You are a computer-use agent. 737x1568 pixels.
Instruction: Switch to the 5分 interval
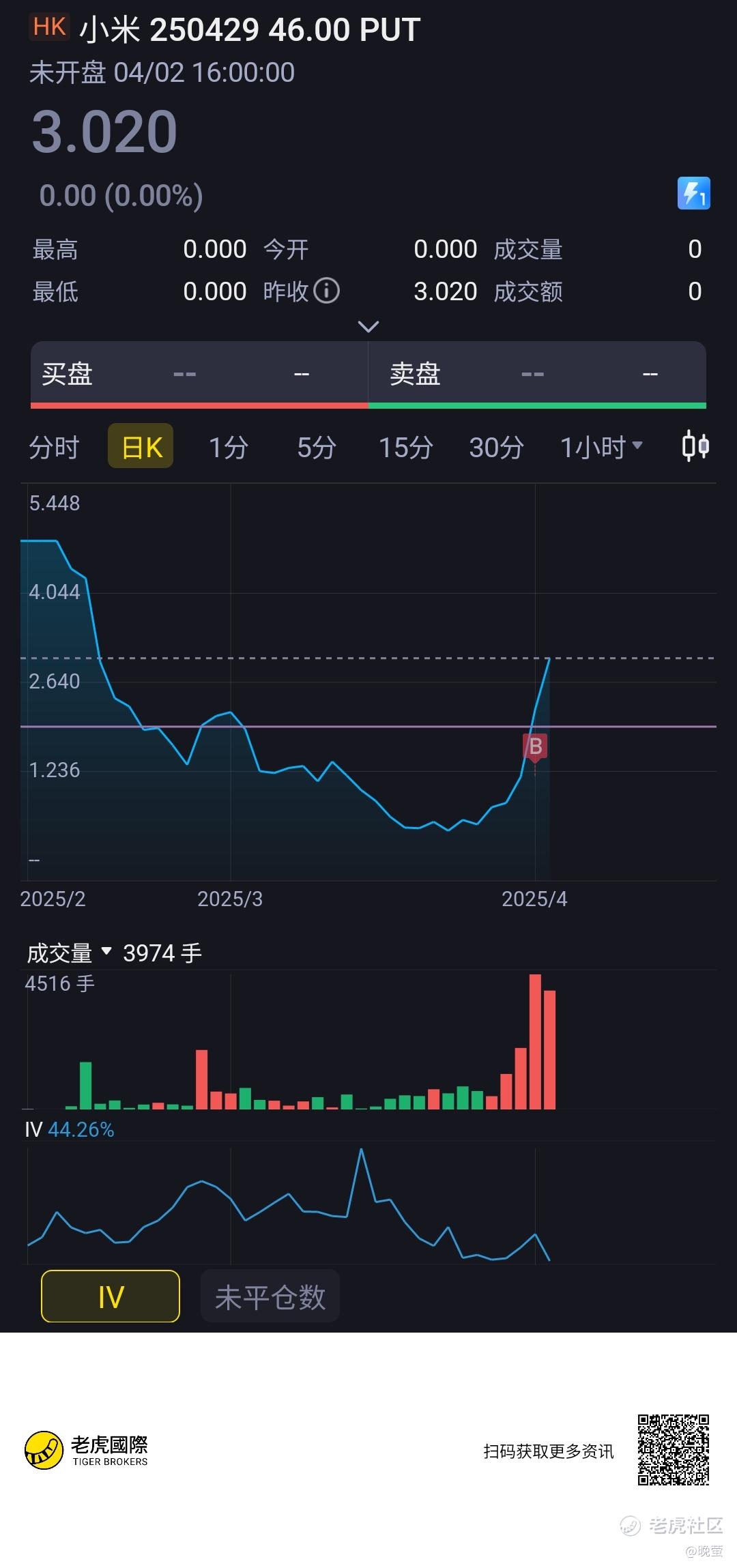pyautogui.click(x=317, y=448)
